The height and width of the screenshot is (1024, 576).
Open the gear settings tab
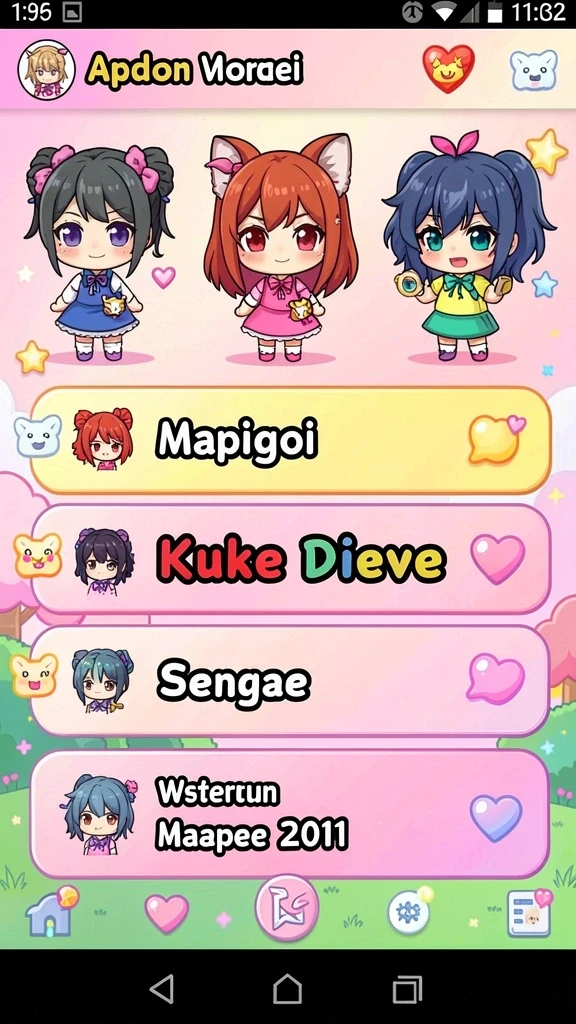tap(411, 911)
